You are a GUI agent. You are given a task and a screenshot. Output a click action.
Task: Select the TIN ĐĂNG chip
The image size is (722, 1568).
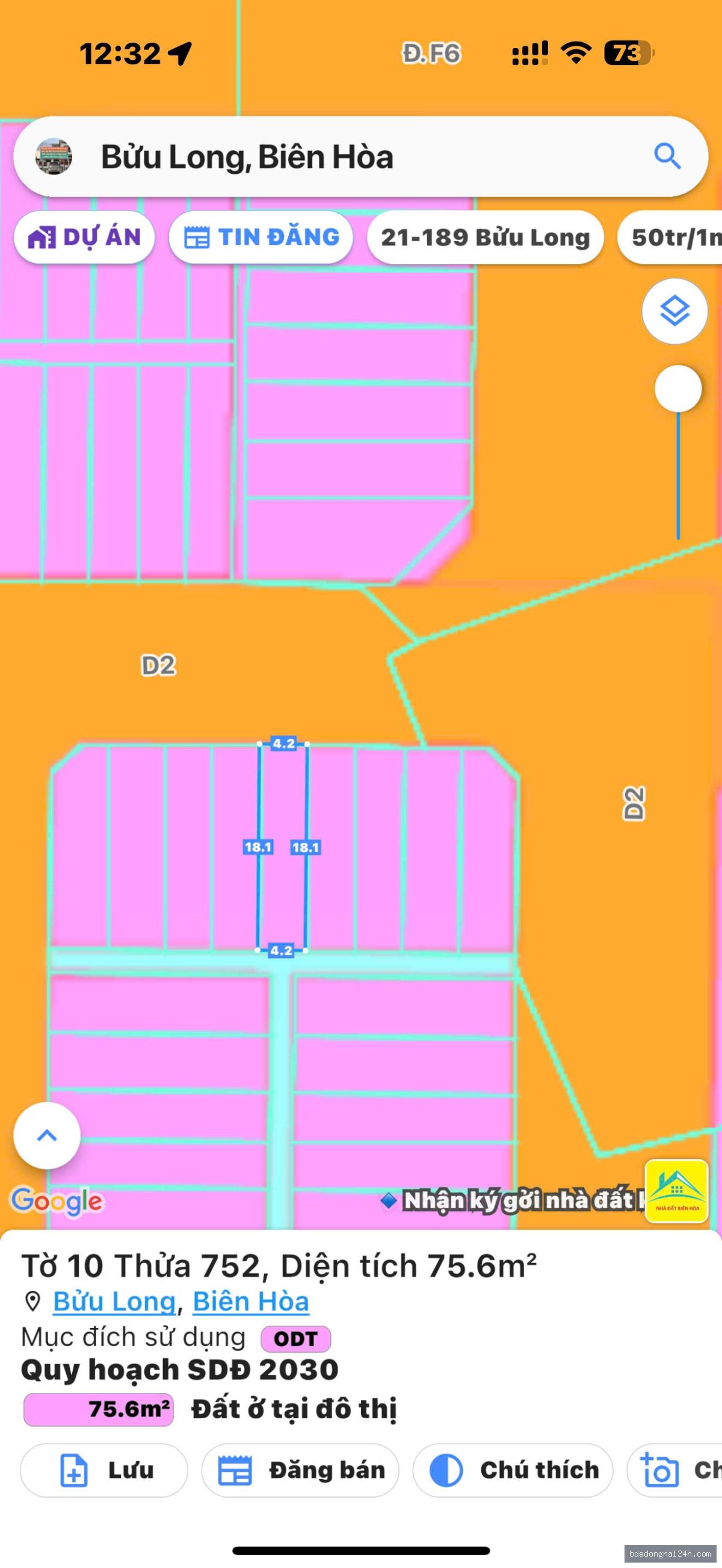point(261,238)
